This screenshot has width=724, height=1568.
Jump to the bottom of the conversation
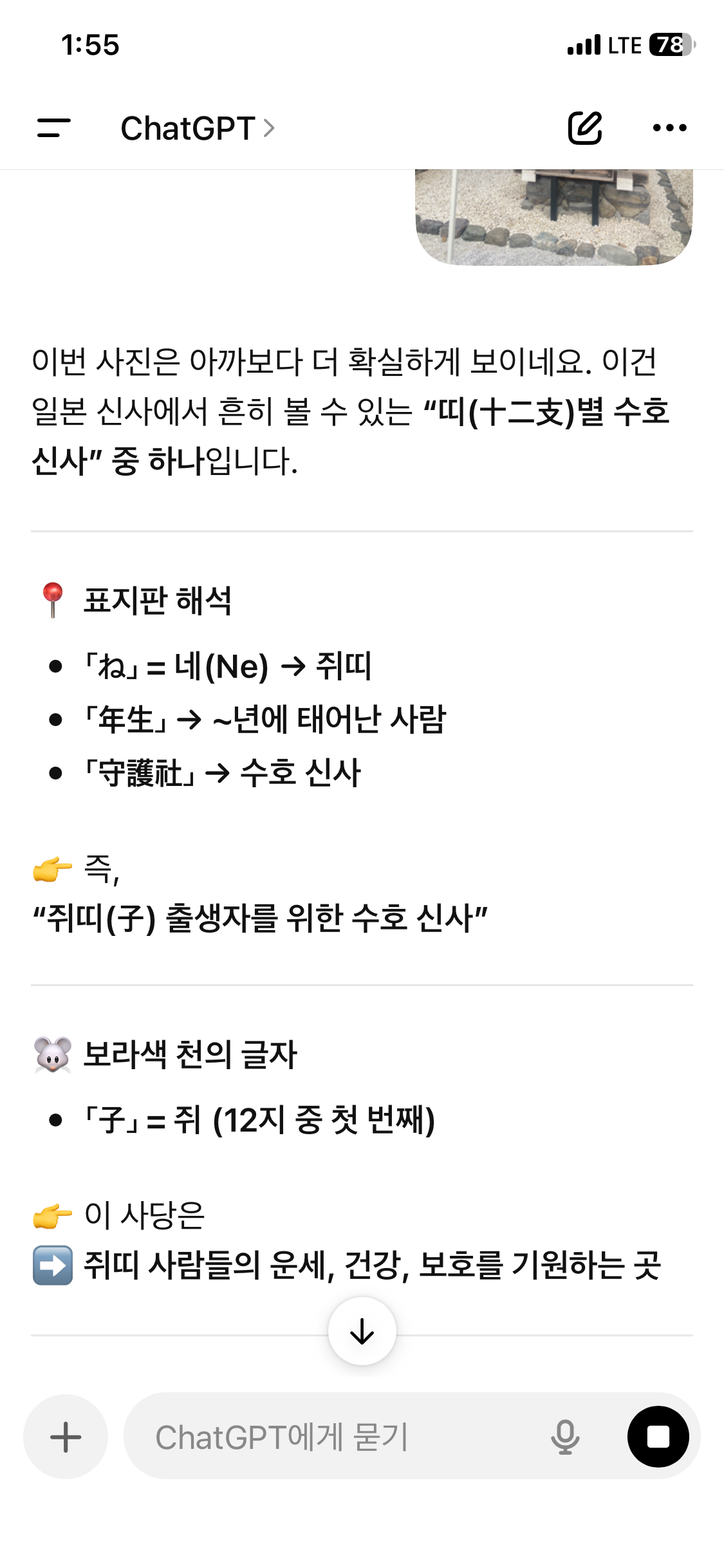(362, 1331)
